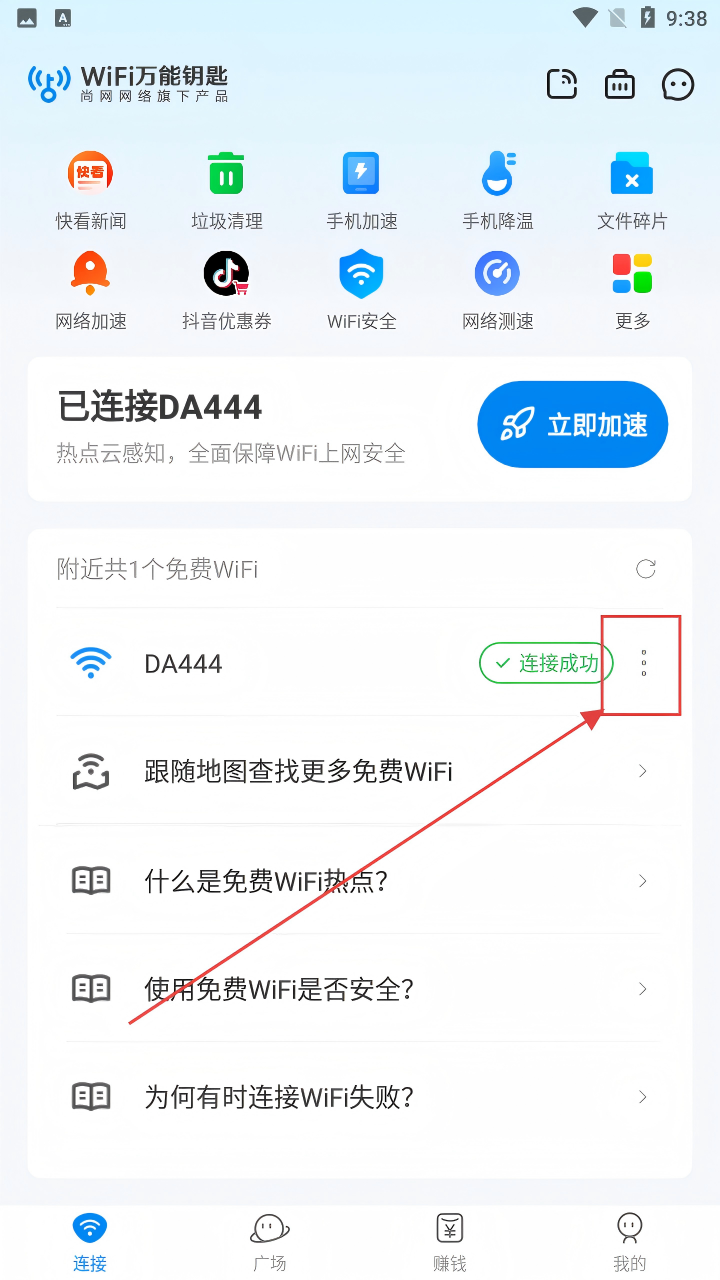
Task: Open the three-dot menu for DA444
Action: click(x=643, y=663)
